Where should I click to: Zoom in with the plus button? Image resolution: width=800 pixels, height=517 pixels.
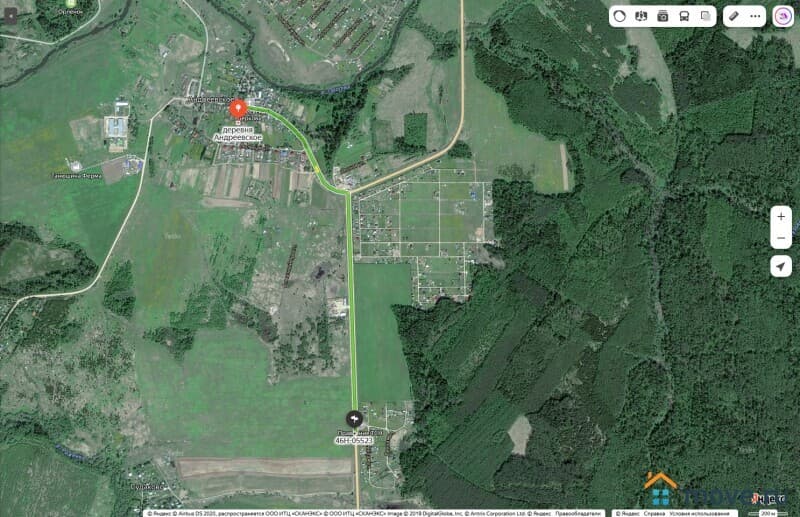click(x=781, y=217)
